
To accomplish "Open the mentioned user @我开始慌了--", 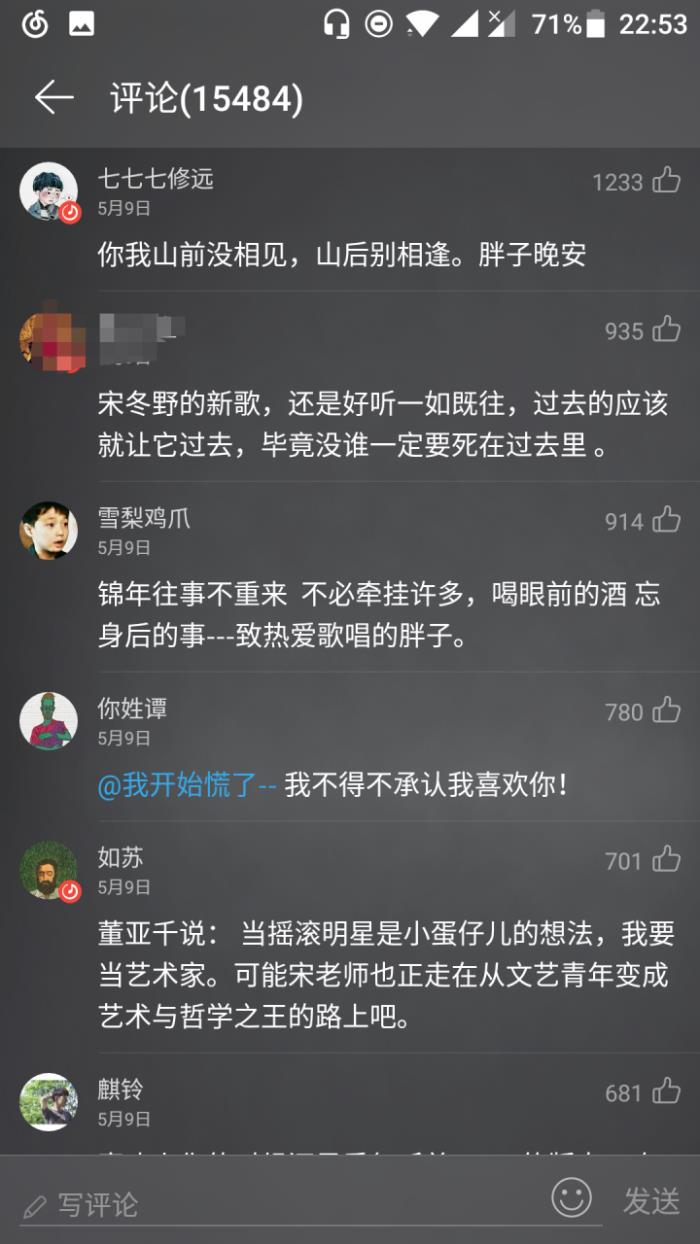I will (x=187, y=786).
